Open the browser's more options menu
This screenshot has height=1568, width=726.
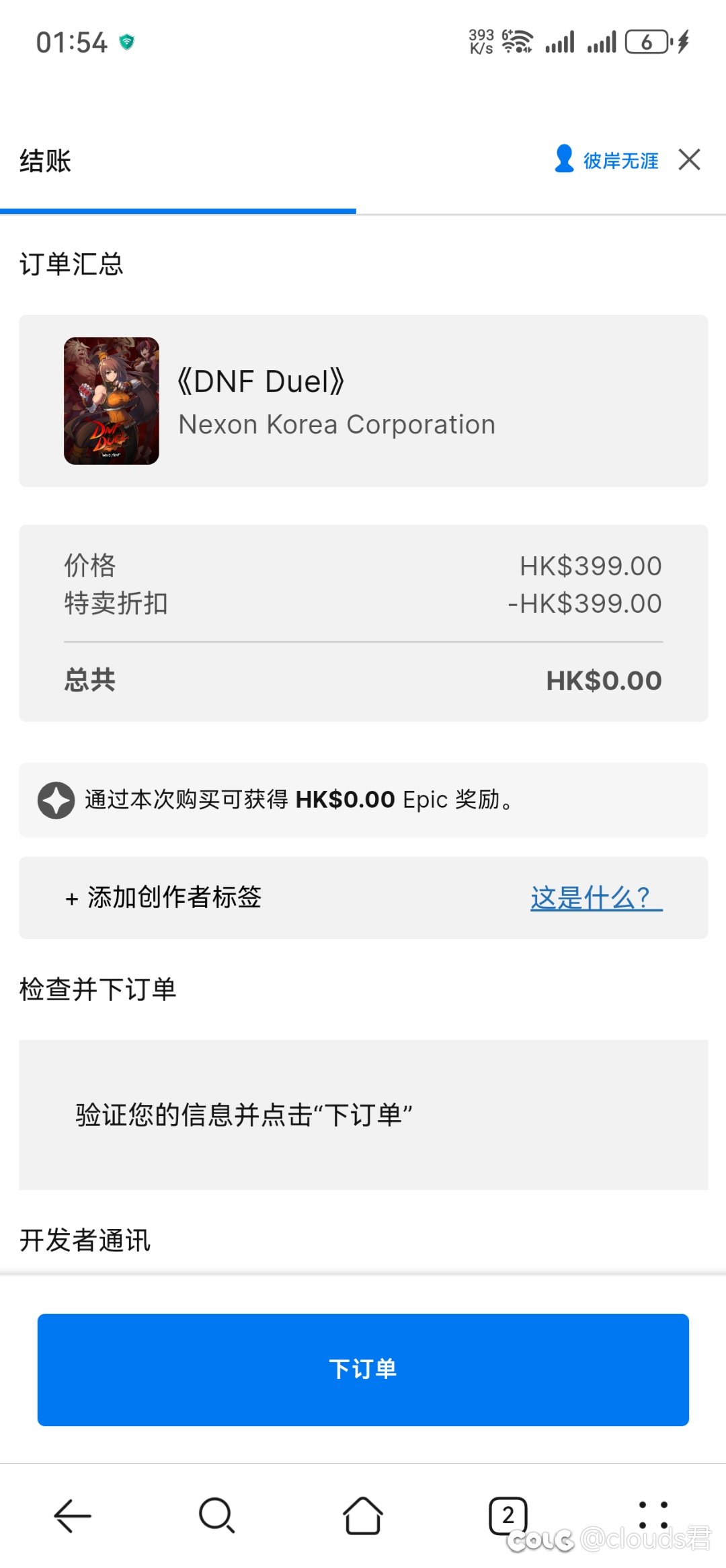(x=653, y=1516)
